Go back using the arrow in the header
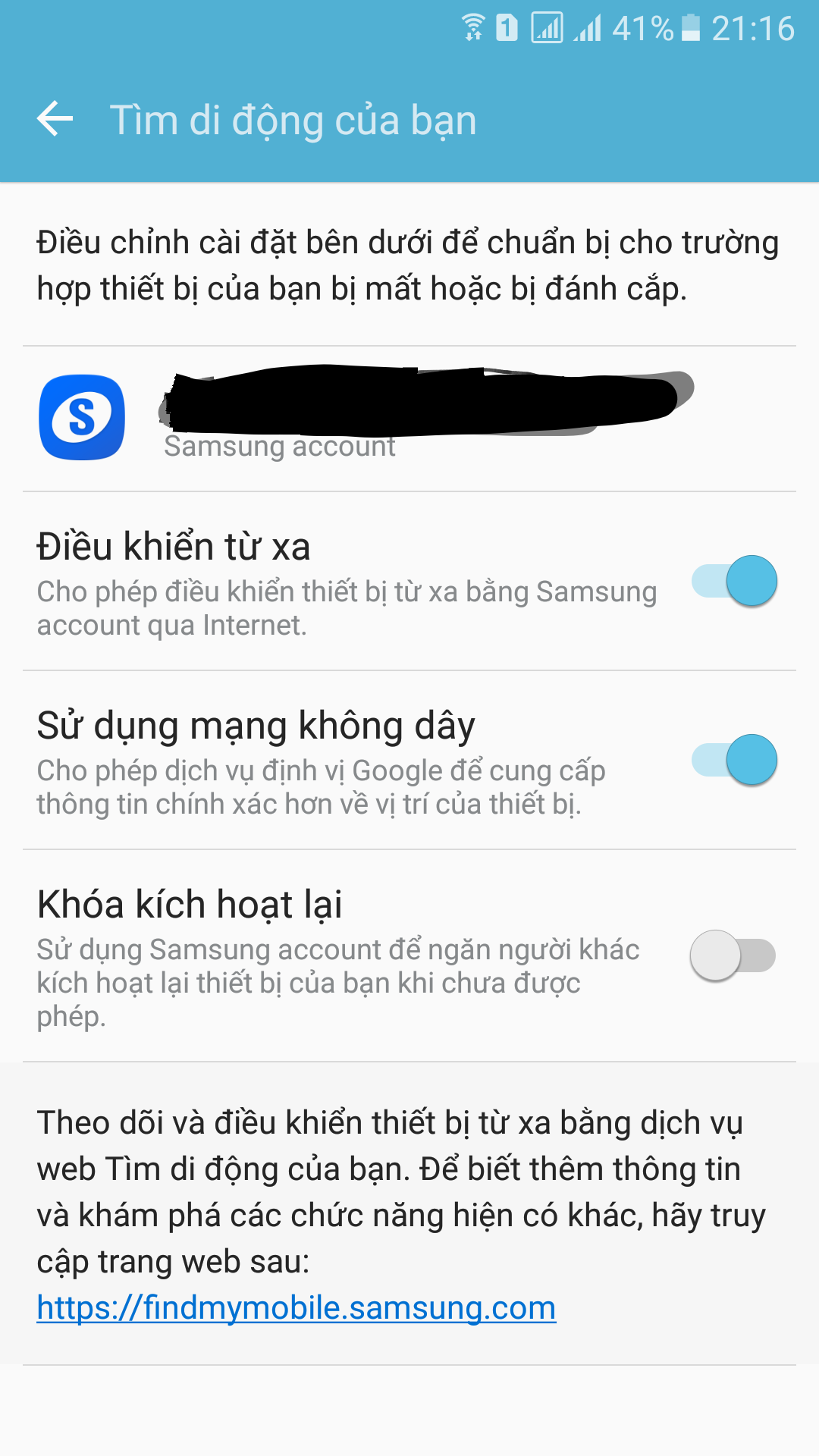 pos(55,119)
